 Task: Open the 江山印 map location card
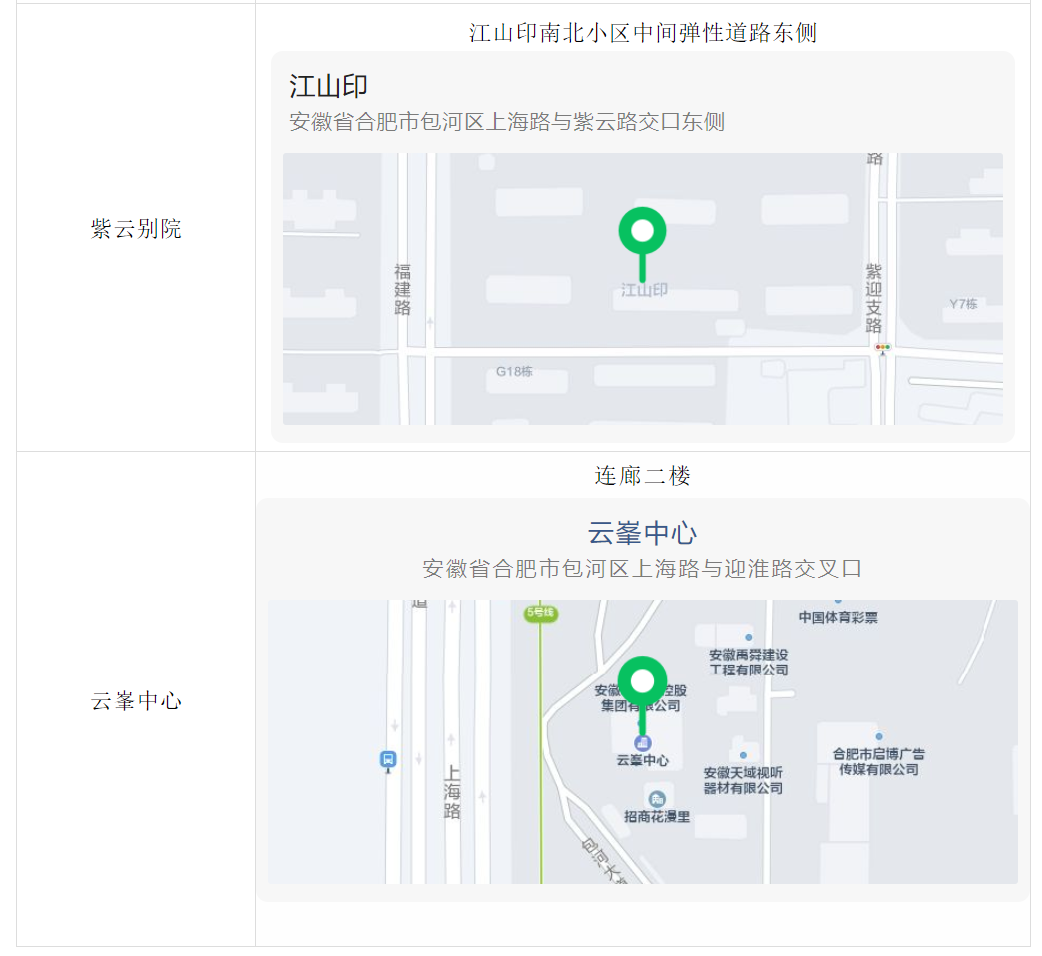coord(642,246)
